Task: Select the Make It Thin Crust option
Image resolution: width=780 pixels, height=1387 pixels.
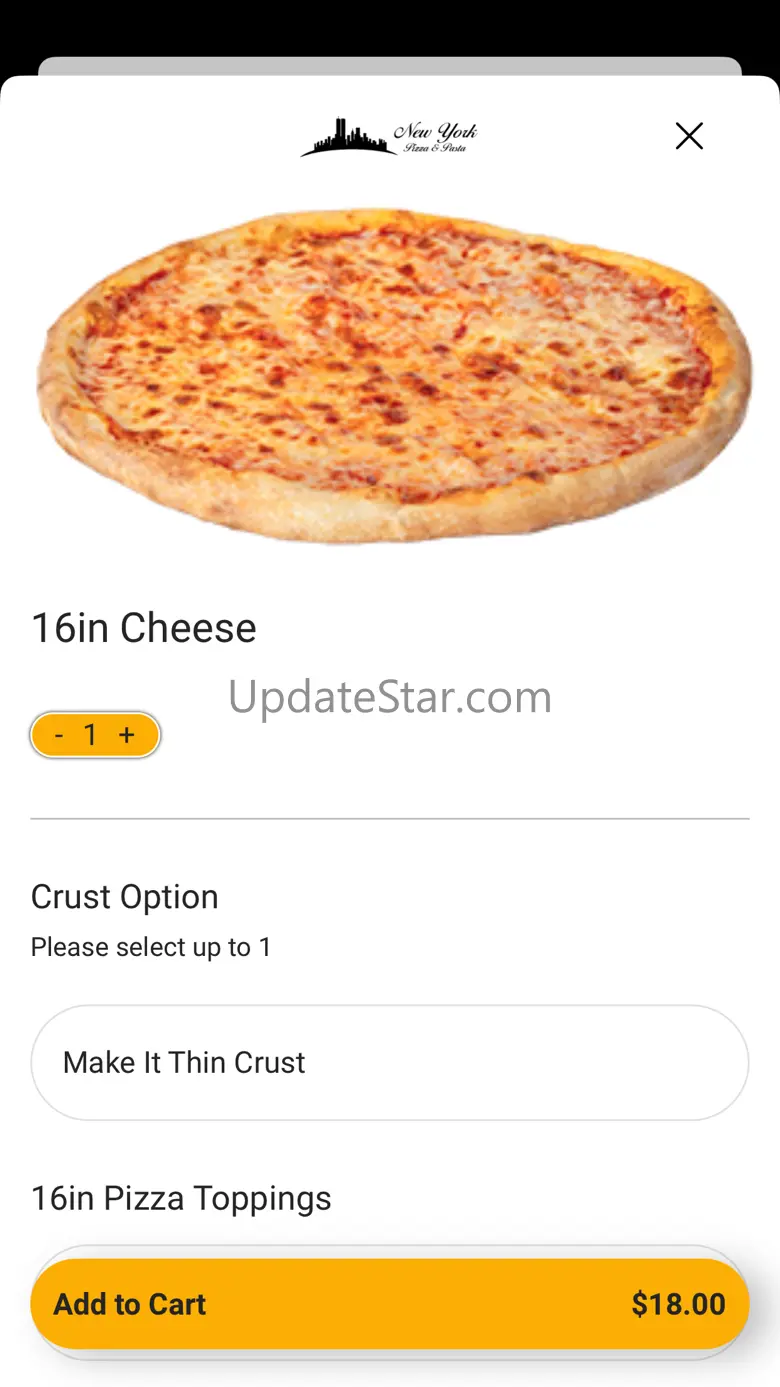Action: (389, 1062)
